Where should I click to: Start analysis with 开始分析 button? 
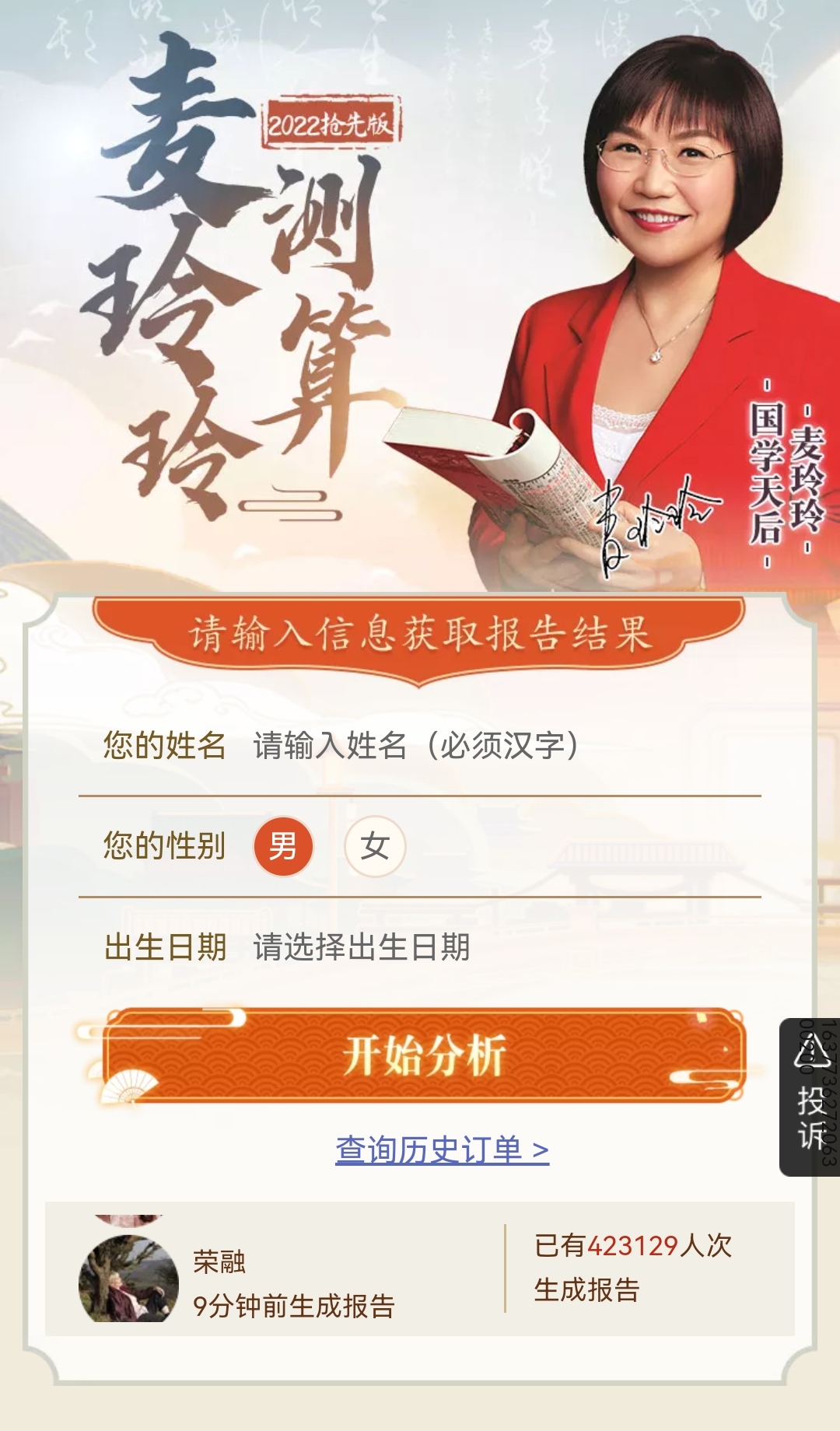[x=424, y=1055]
